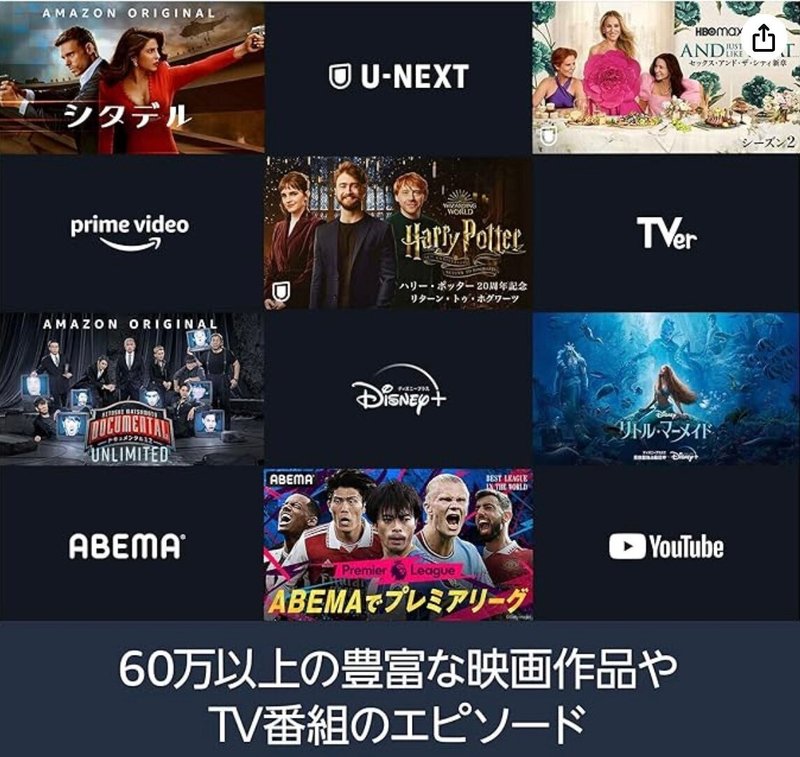
Task: Share this product image
Action: [763, 37]
